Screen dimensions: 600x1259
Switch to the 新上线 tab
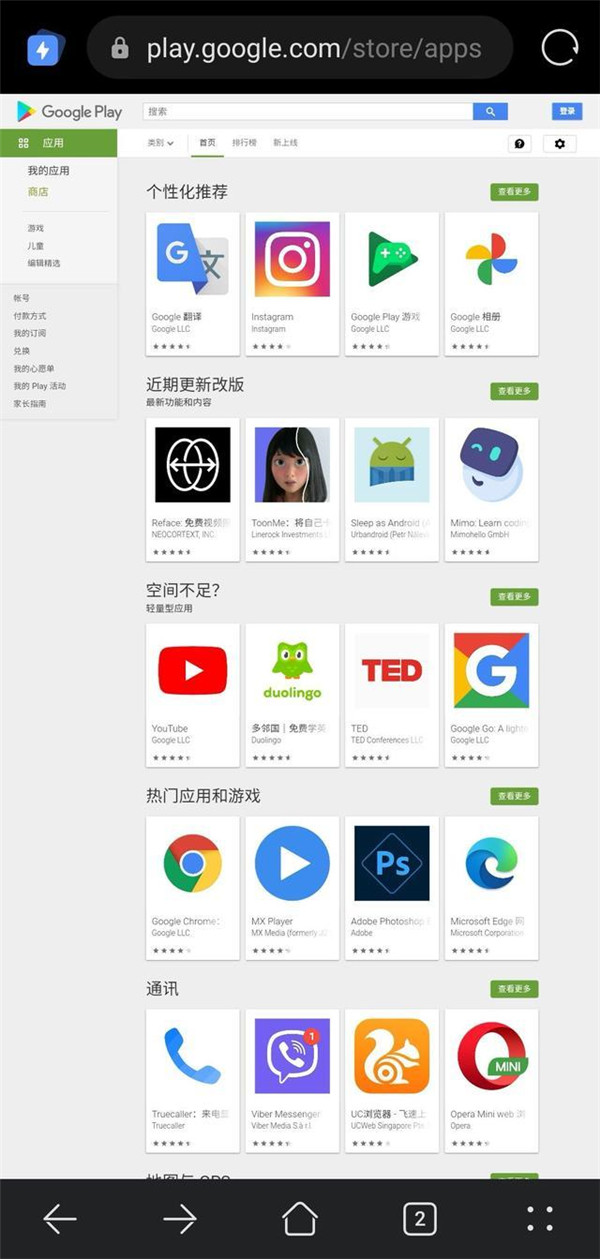coord(285,144)
